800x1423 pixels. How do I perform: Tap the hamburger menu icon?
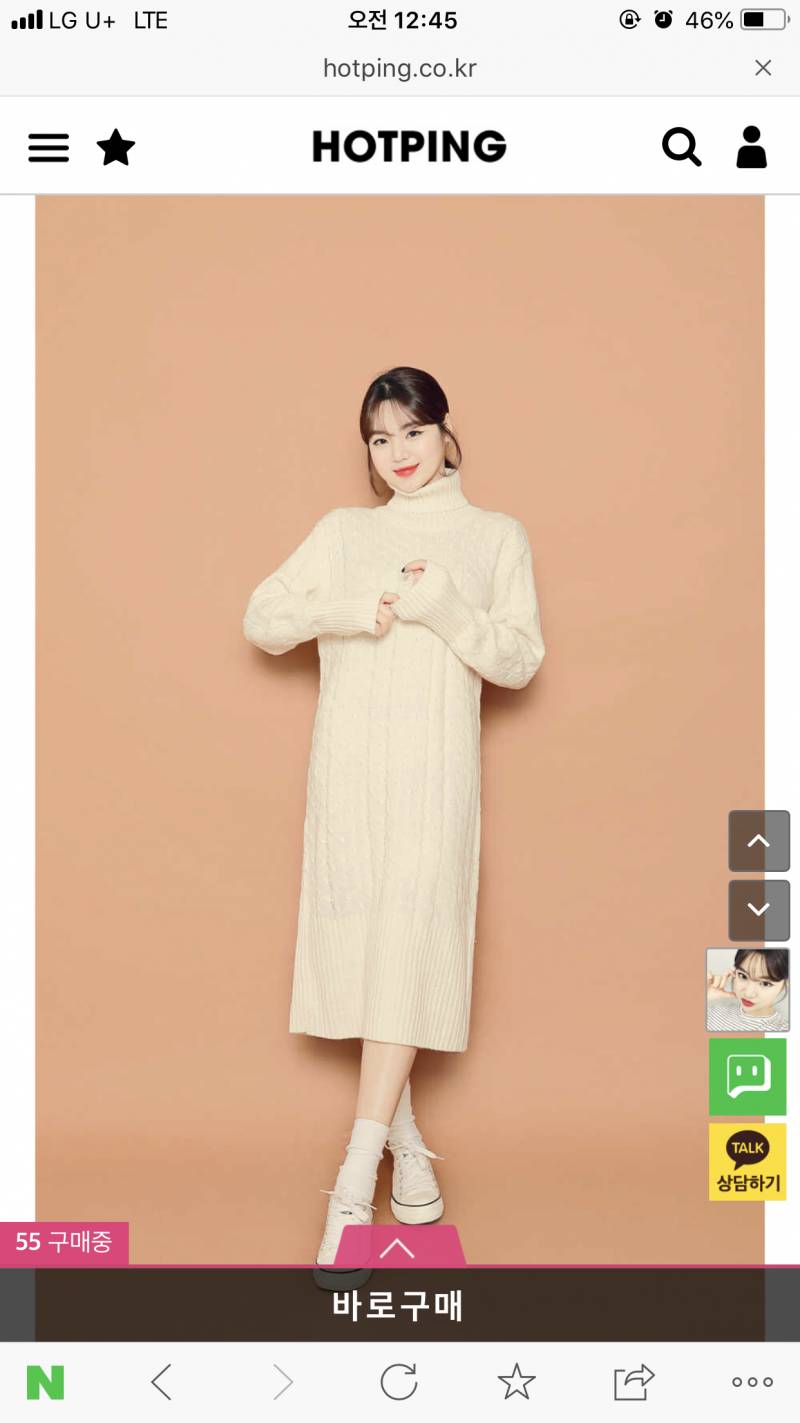[47, 146]
